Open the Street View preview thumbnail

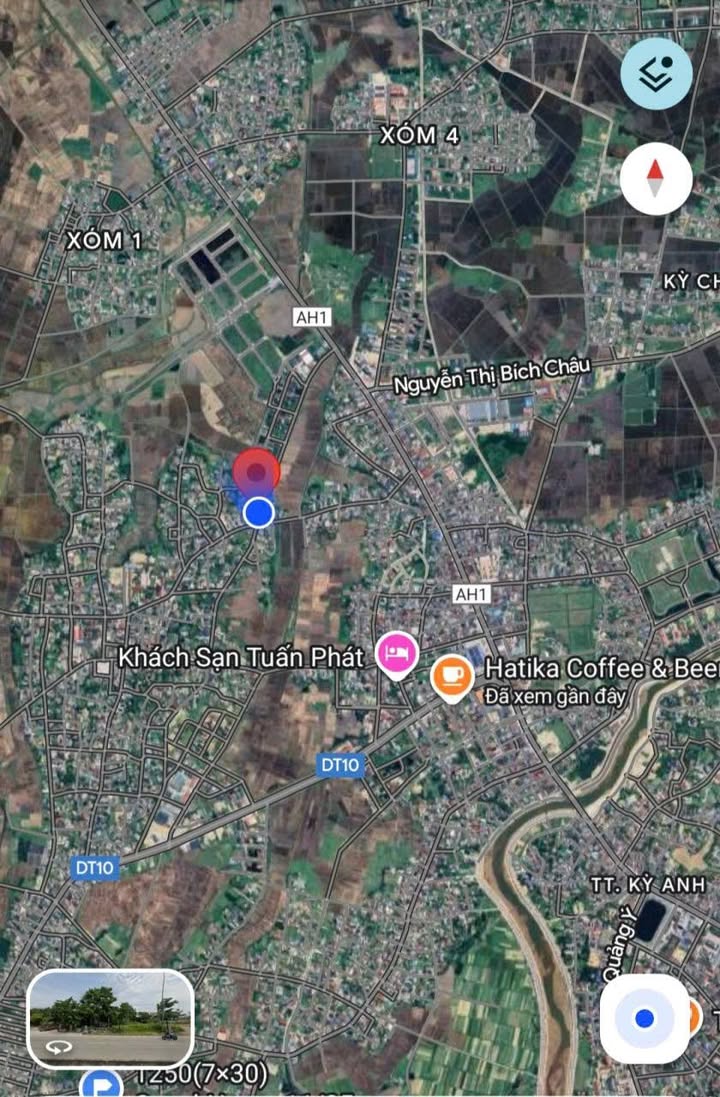pos(110,1018)
